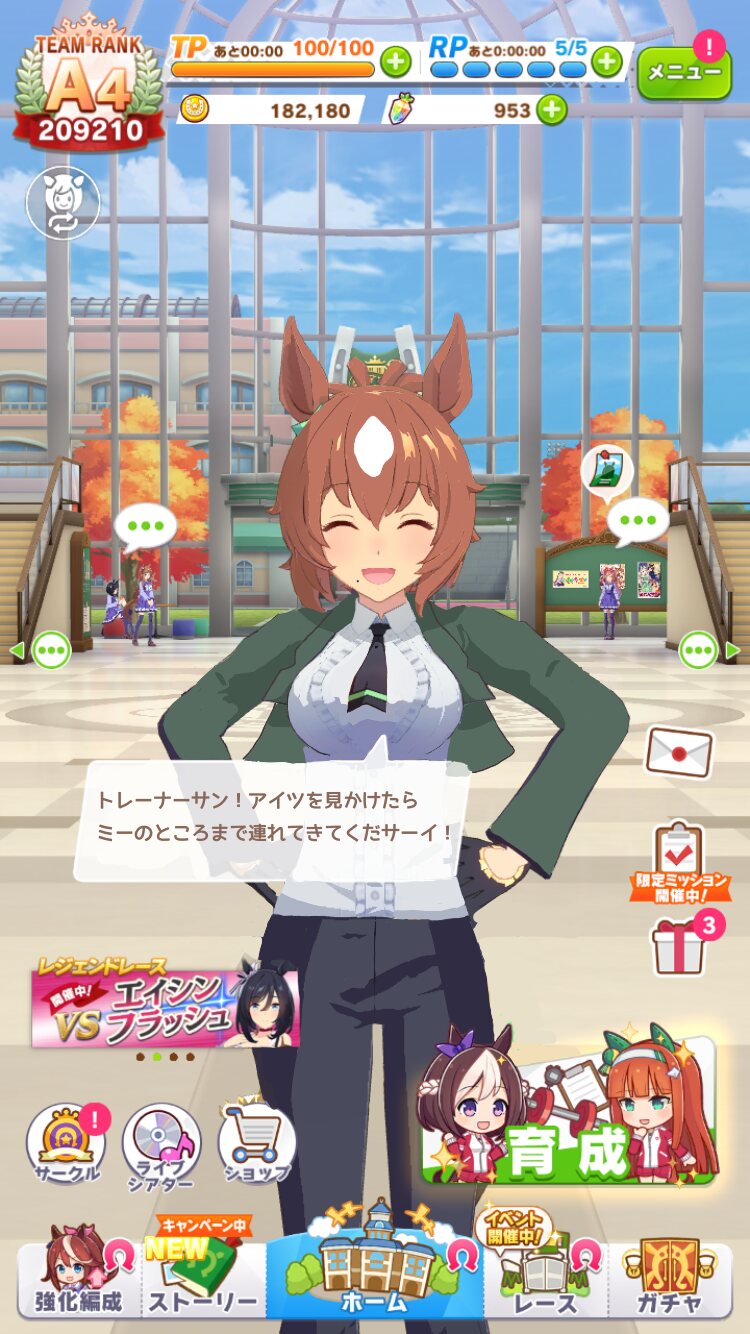Switch to the レース tab
The width and height of the screenshot is (750, 1334).
(x=546, y=1278)
